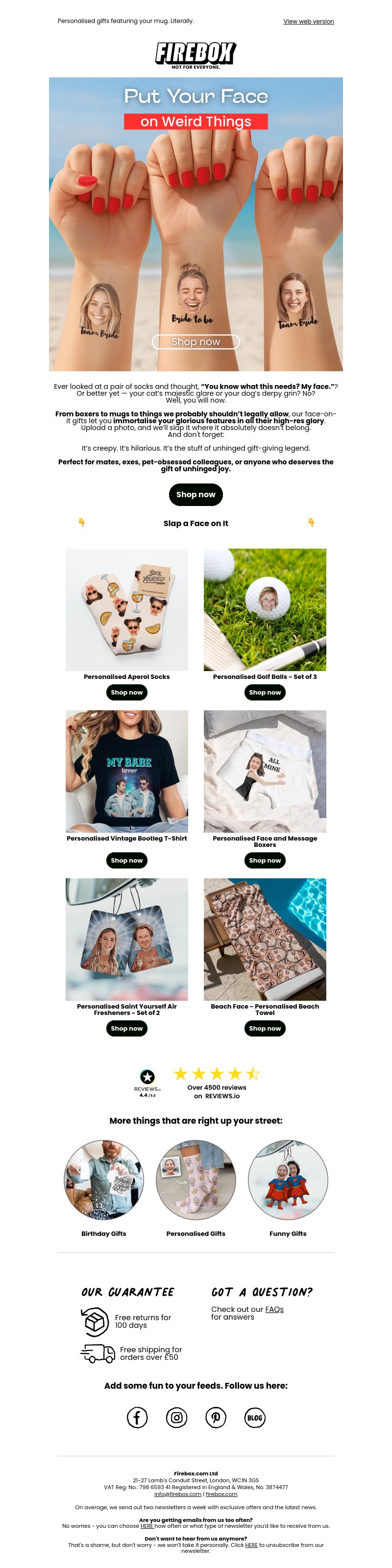
Task: Shop now for Personalised Golf Balls
Action: pyautogui.click(x=265, y=692)
